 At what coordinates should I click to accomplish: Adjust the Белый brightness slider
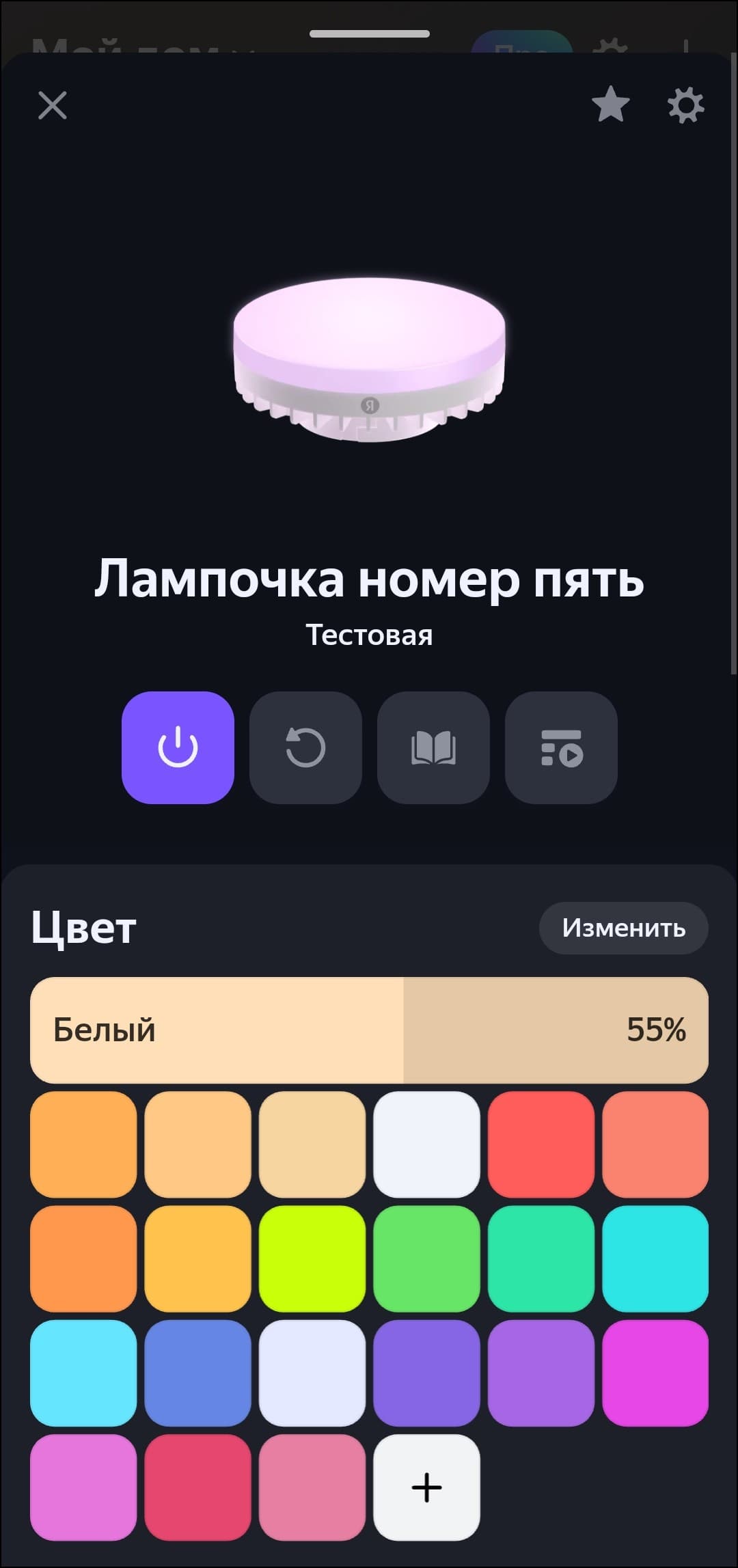(369, 1030)
